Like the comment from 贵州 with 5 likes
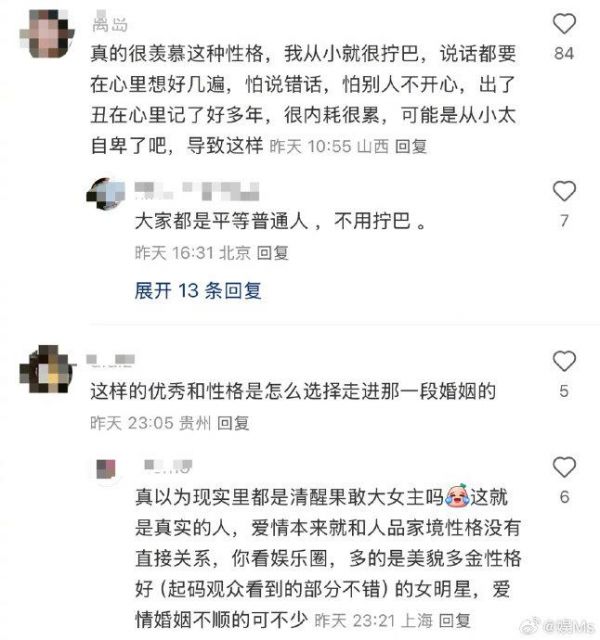Viewport: 600px width, 640px height. pyautogui.click(x=565, y=362)
